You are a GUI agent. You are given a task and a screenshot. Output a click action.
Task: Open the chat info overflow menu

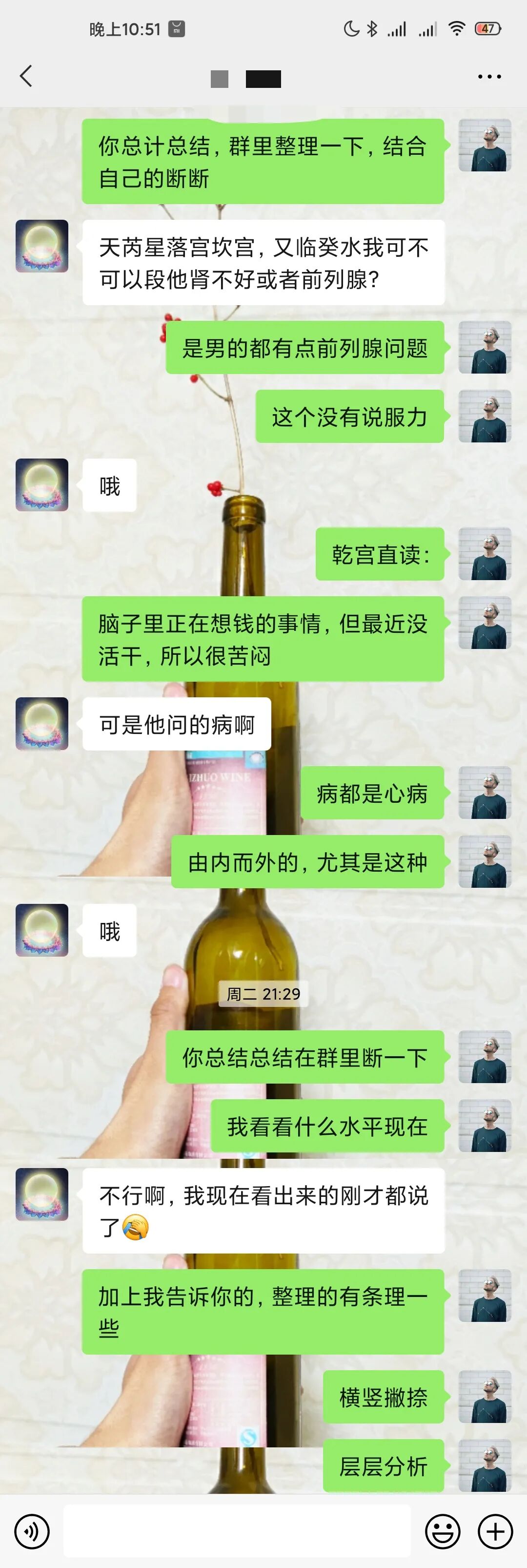pos(489,77)
